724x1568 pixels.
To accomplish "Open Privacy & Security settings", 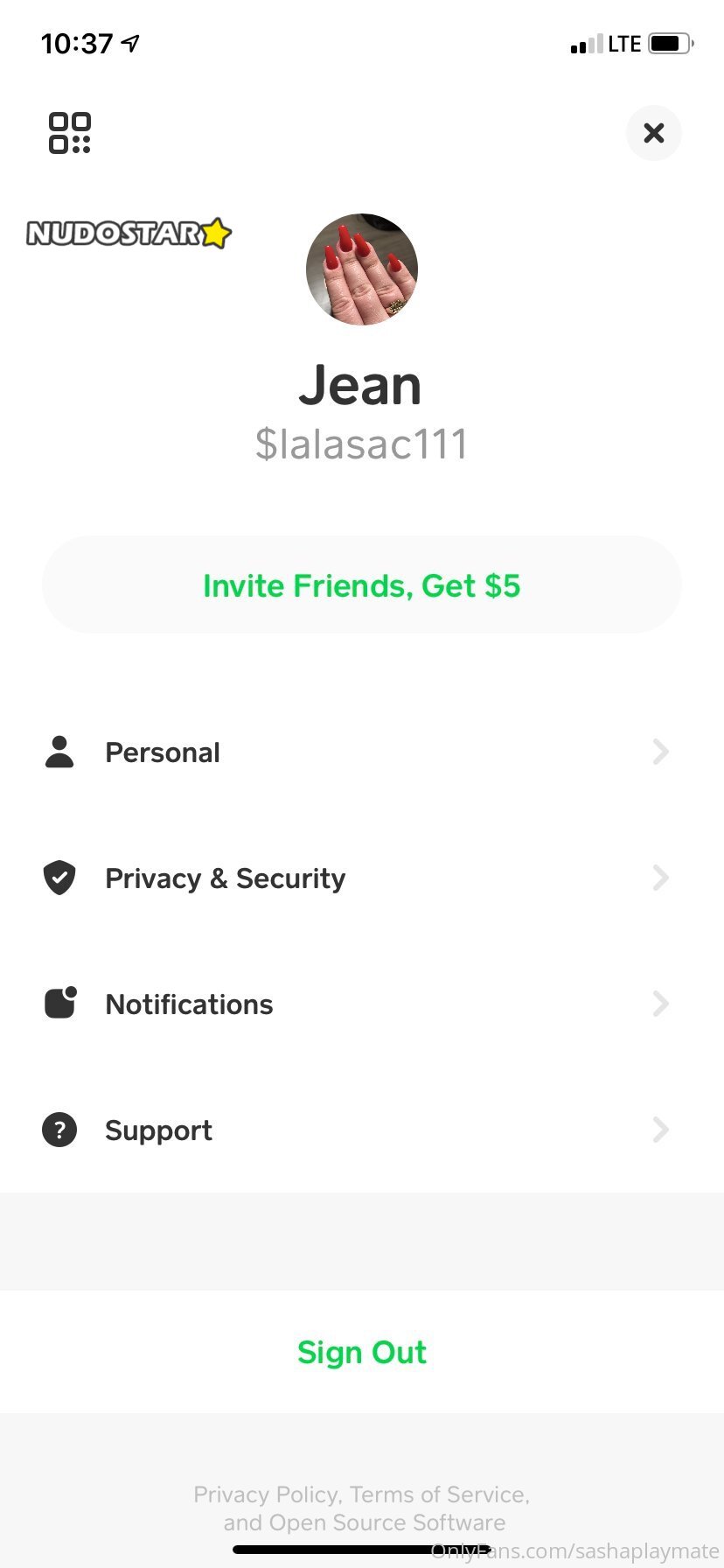I will (x=362, y=878).
